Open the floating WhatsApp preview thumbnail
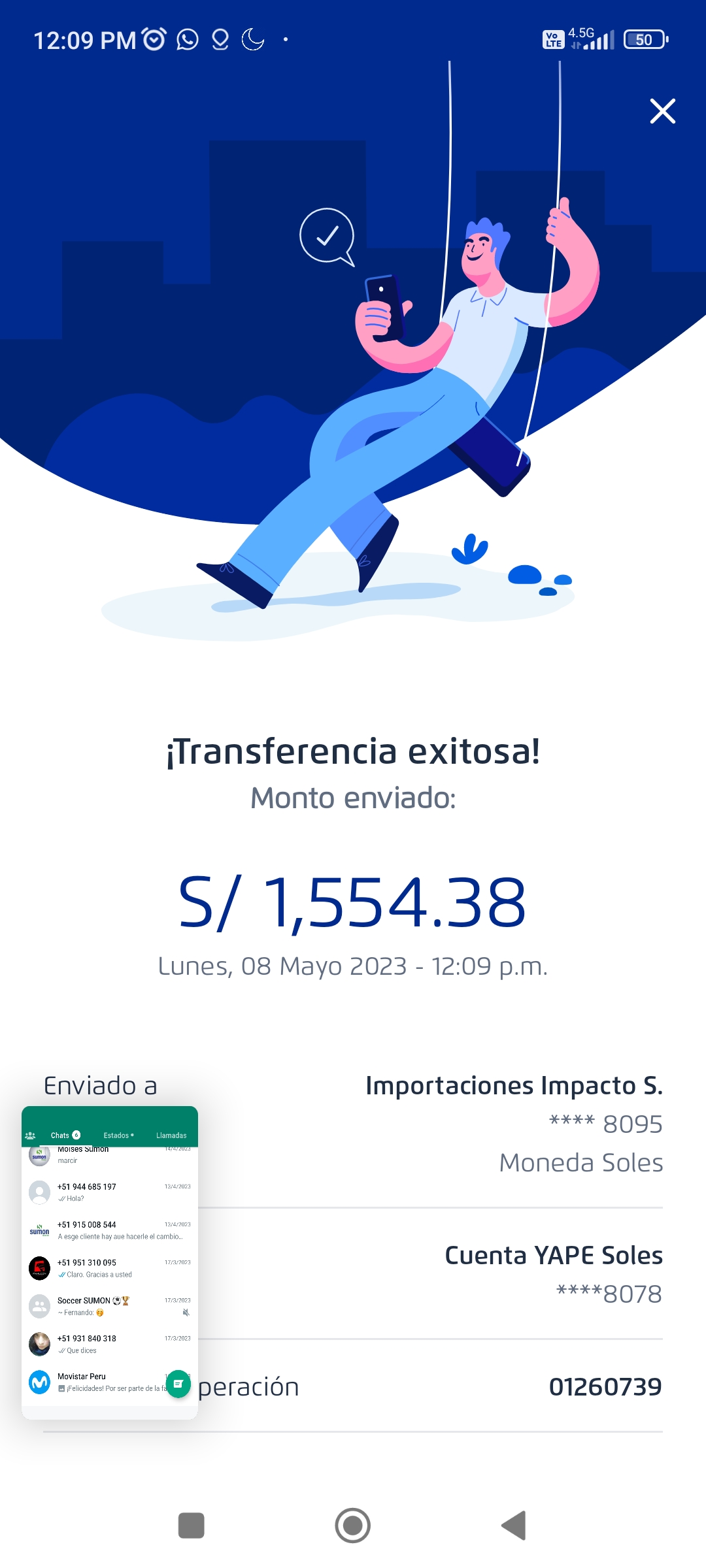Image resolution: width=706 pixels, height=1568 pixels. coord(110,1261)
